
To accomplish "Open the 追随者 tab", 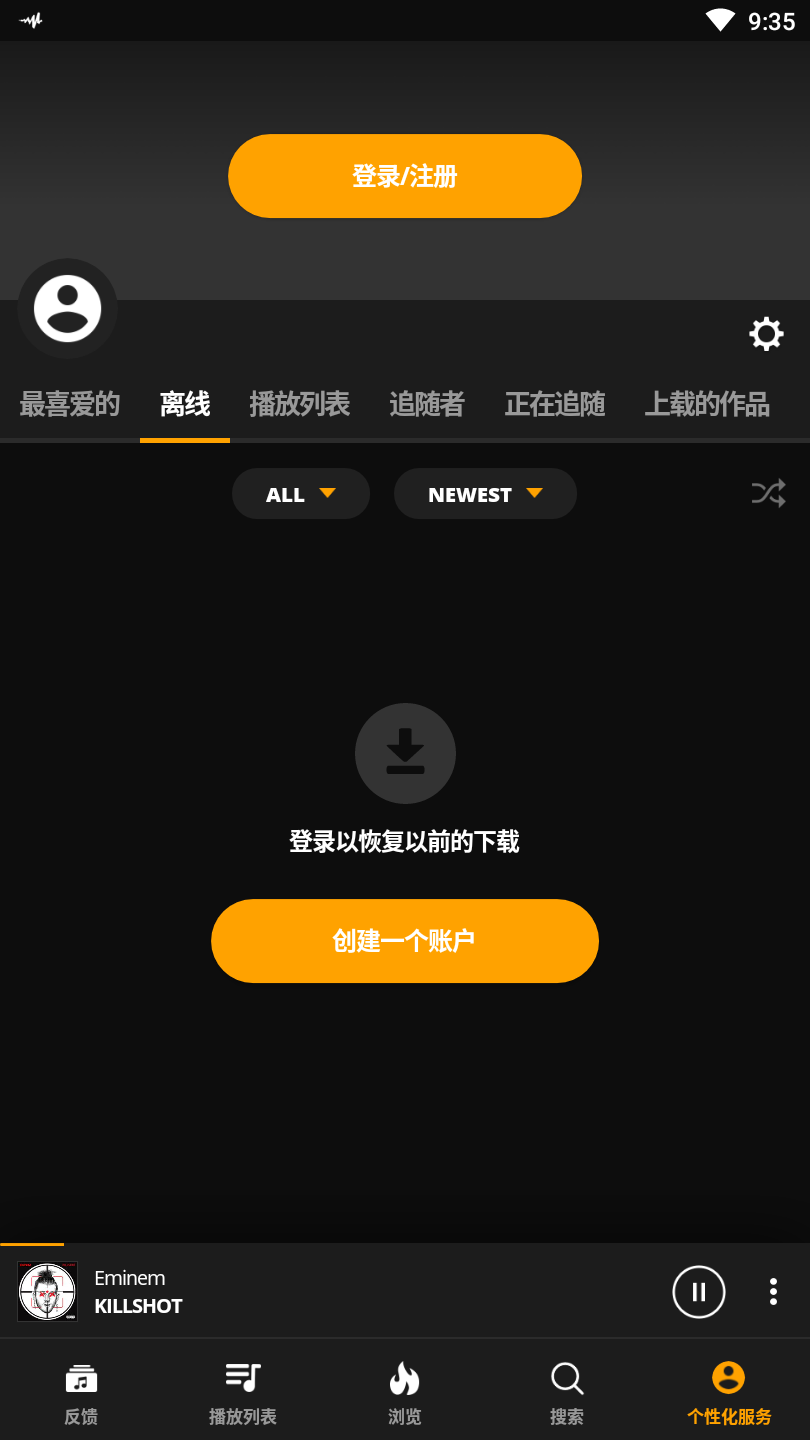I will (427, 404).
